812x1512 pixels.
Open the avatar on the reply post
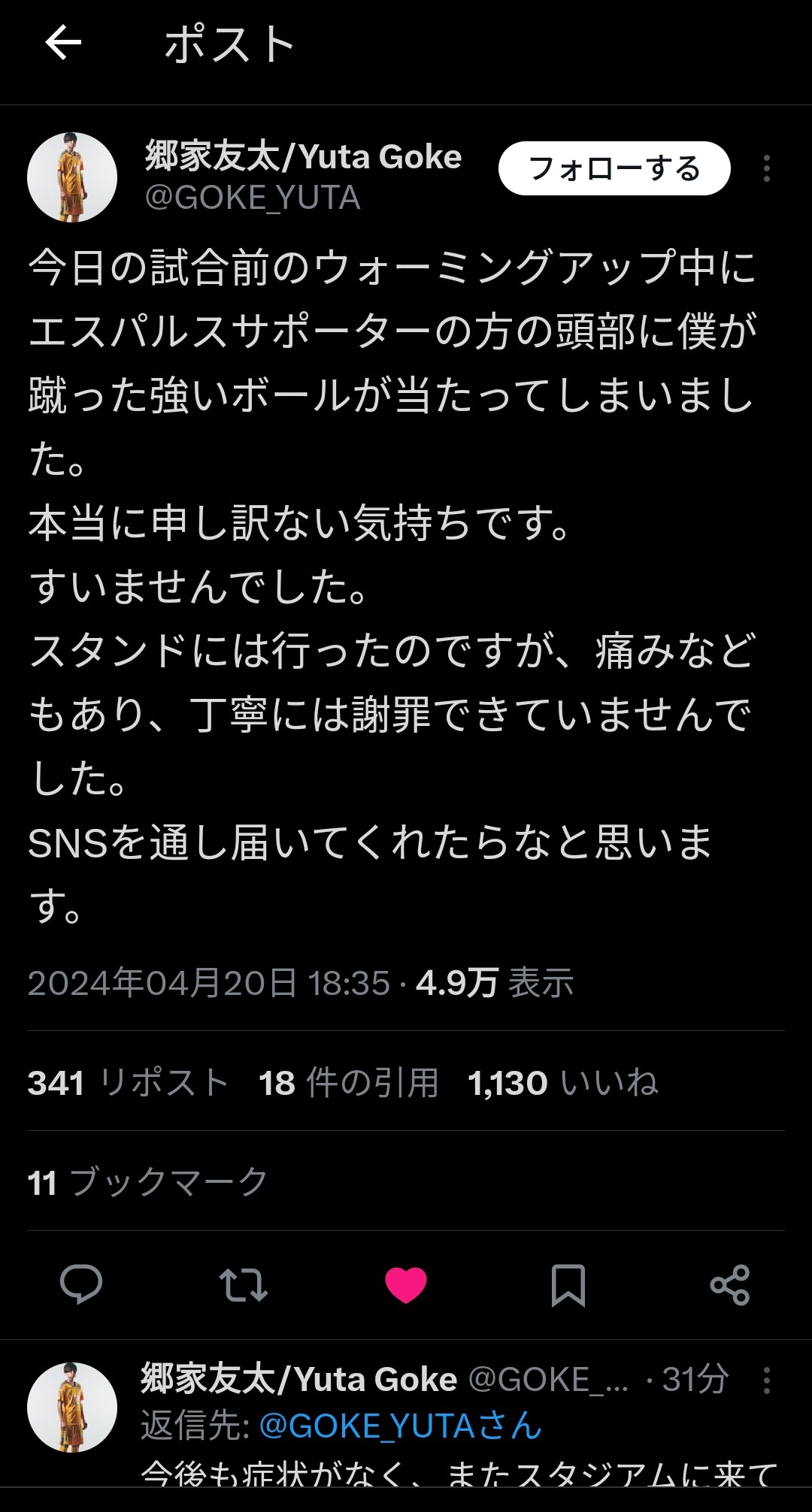[x=72, y=1407]
